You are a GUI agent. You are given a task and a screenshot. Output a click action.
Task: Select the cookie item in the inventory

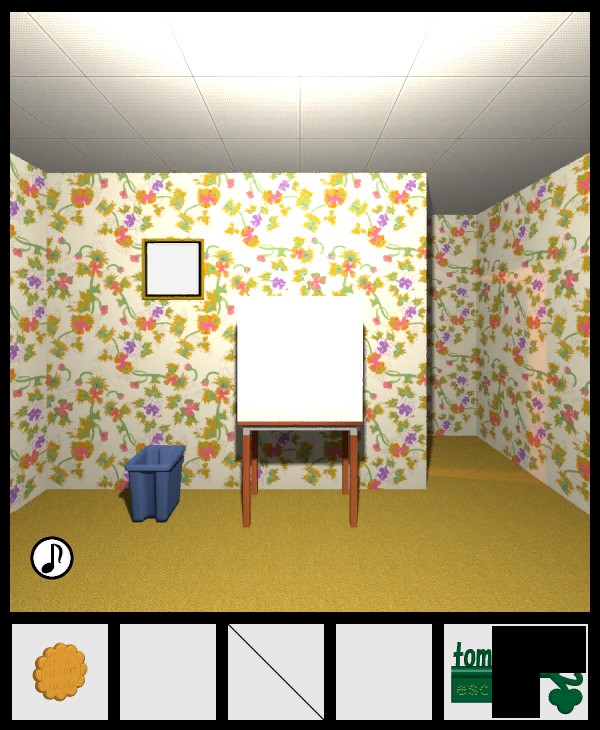click(x=60, y=671)
